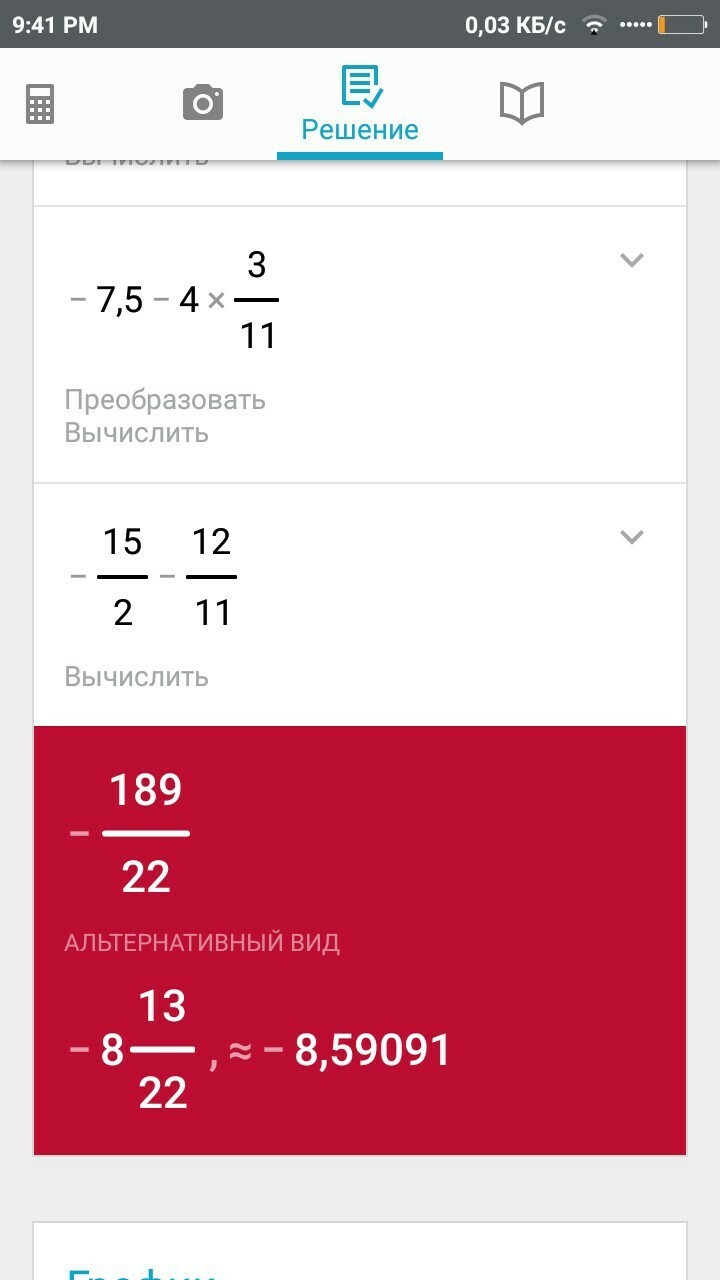Open the camera tab
This screenshot has height=1280, width=720.
tap(203, 103)
